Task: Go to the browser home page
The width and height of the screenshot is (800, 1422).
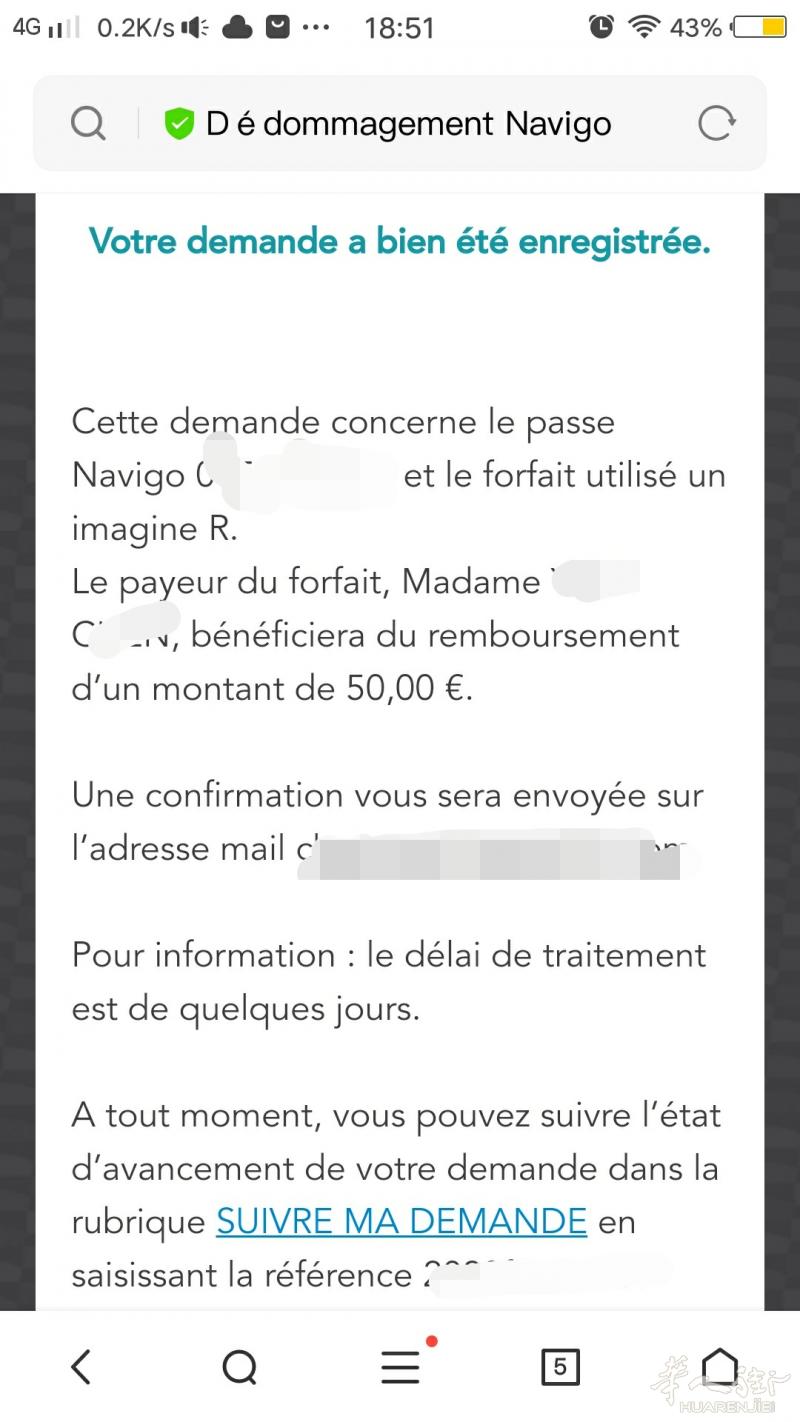Action: [720, 1366]
